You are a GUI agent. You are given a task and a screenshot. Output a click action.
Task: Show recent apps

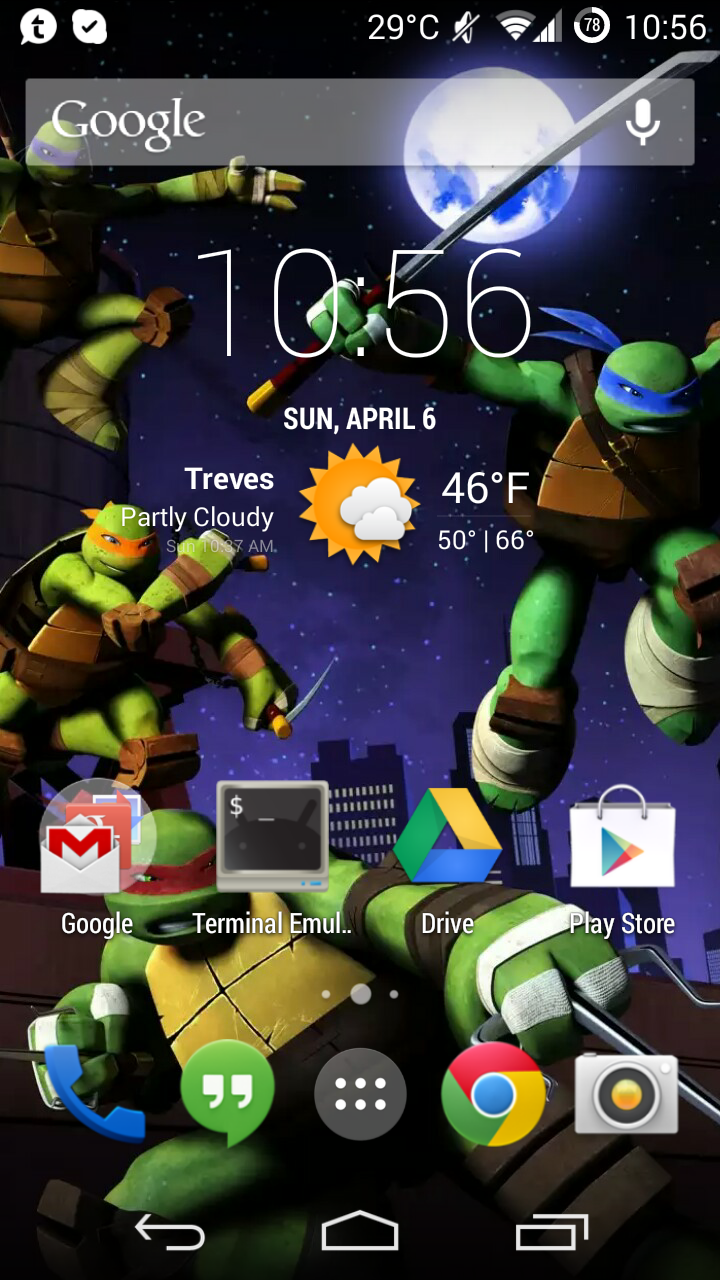[x=551, y=1232]
